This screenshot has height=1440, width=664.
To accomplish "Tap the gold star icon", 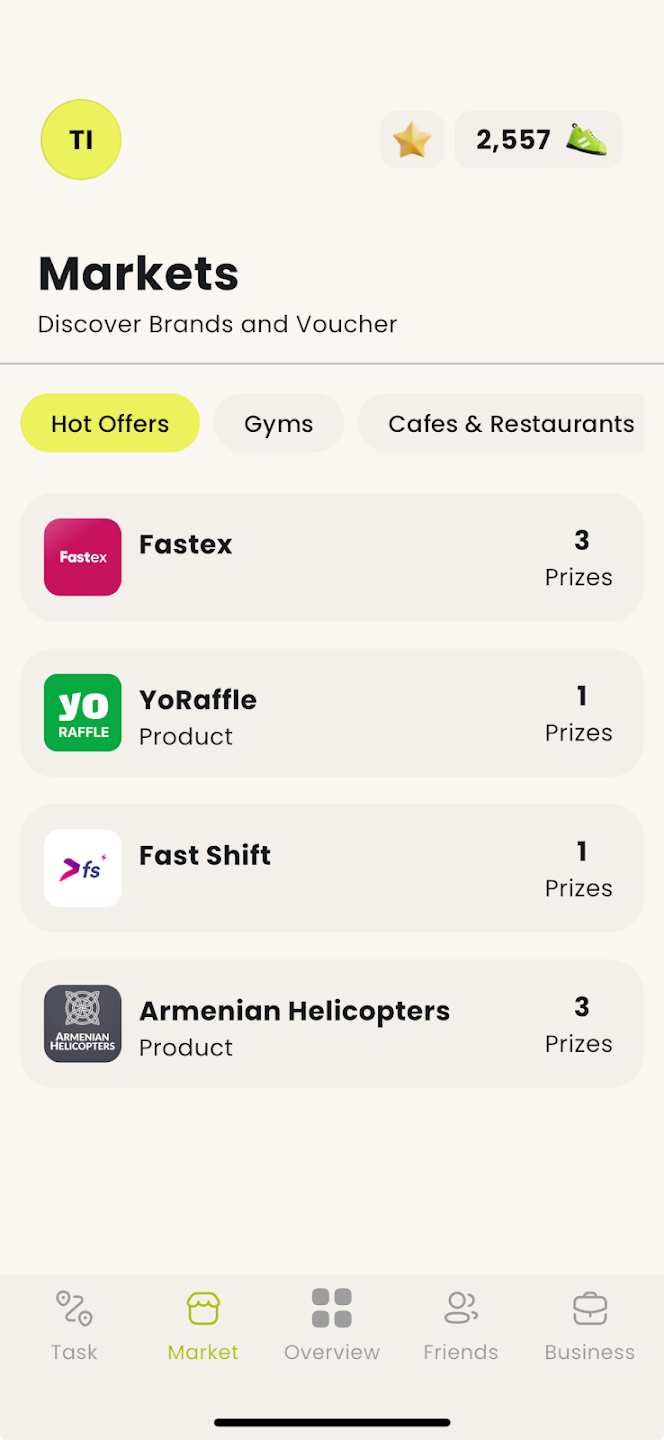I will pos(411,140).
